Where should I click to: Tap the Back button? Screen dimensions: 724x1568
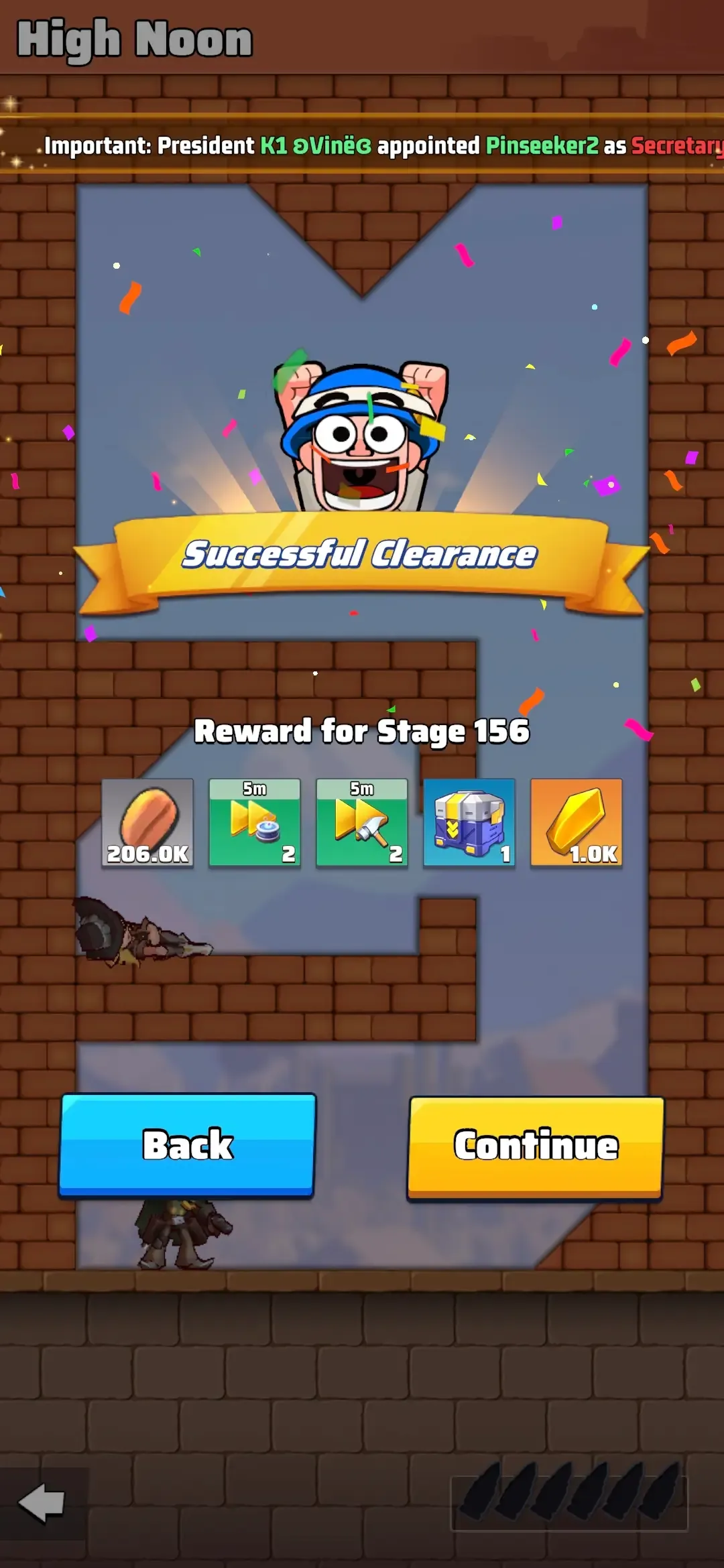click(x=187, y=1145)
